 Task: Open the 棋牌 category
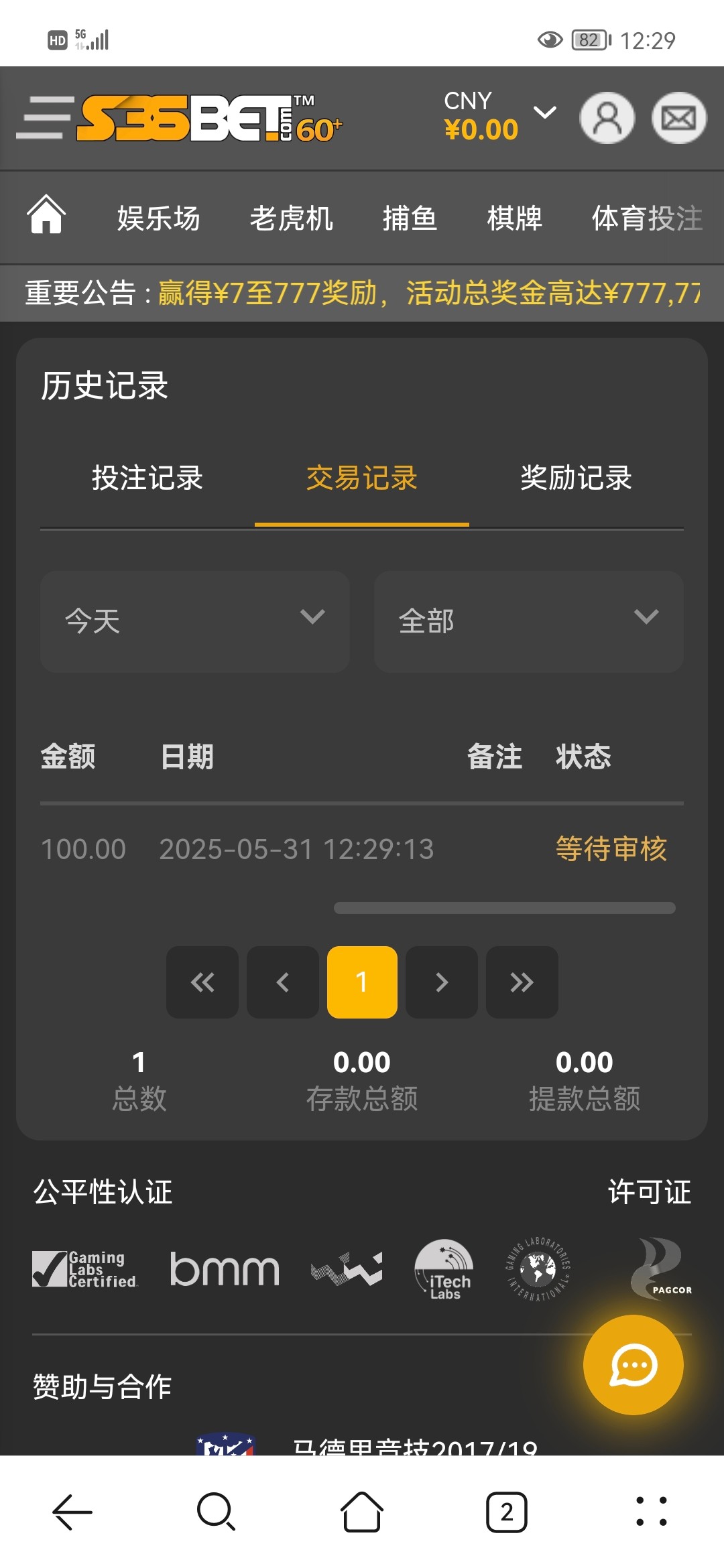(515, 218)
